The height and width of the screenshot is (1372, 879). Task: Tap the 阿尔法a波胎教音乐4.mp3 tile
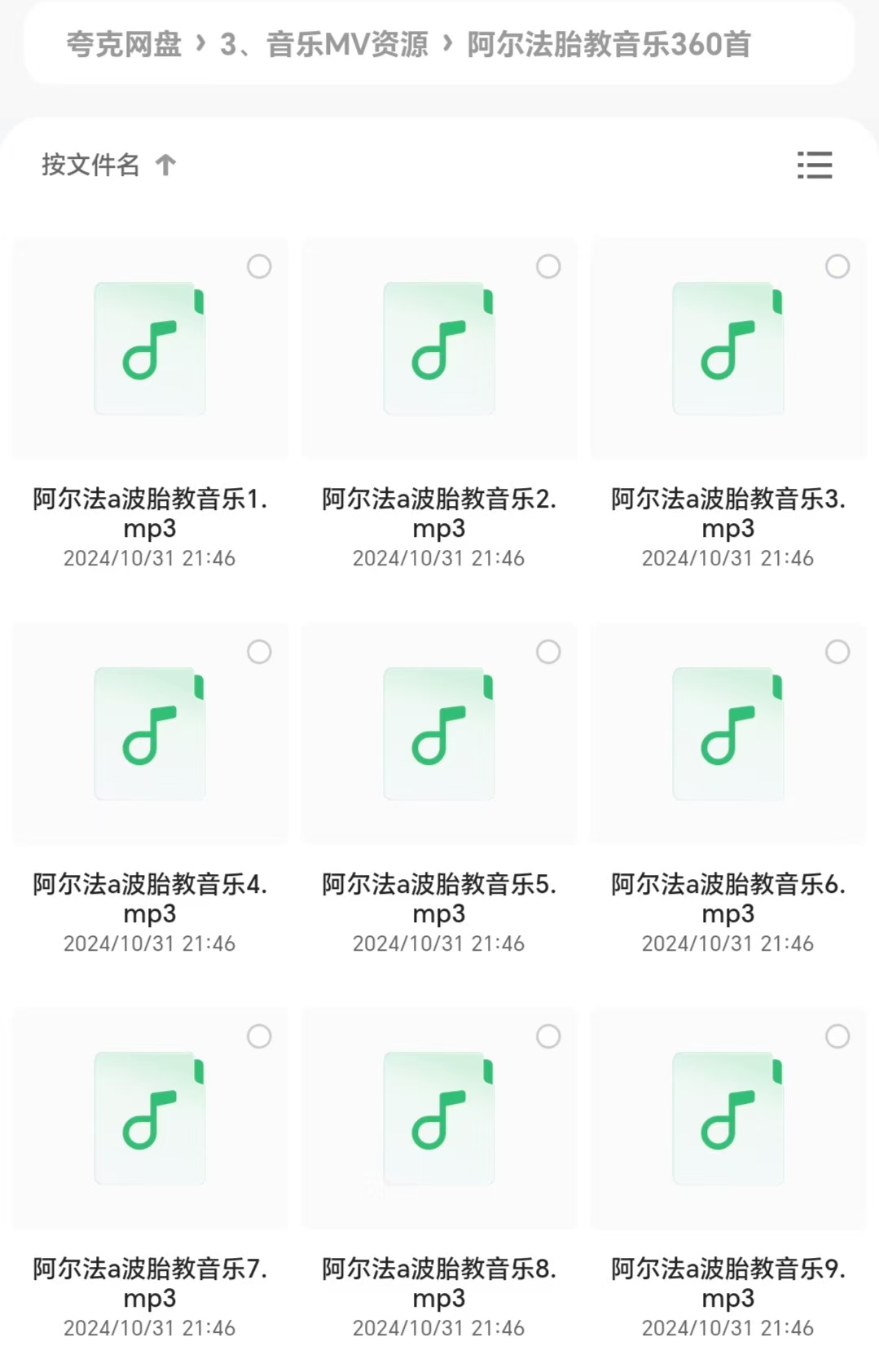(150, 734)
